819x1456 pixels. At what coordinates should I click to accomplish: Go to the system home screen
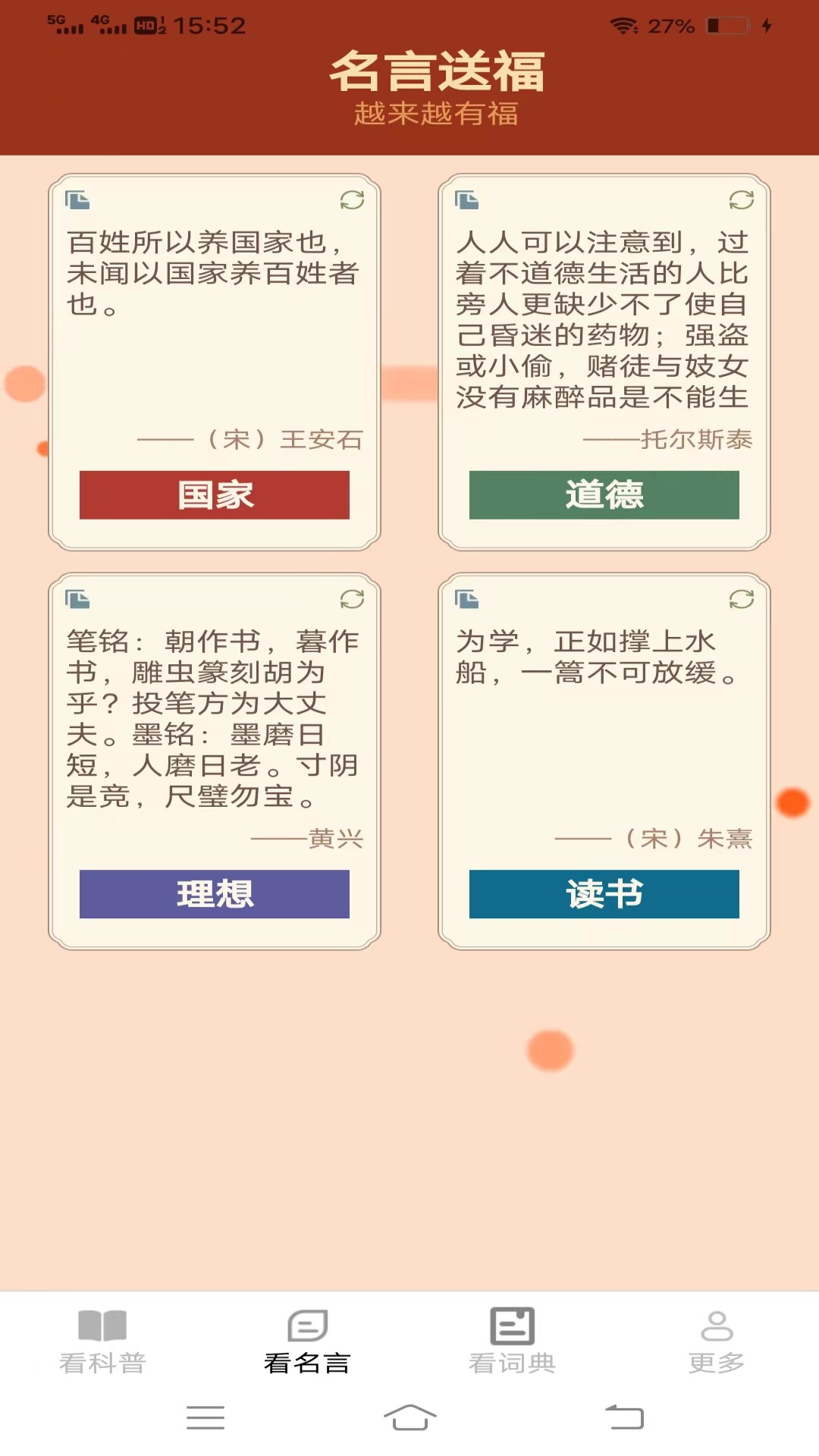409,1417
